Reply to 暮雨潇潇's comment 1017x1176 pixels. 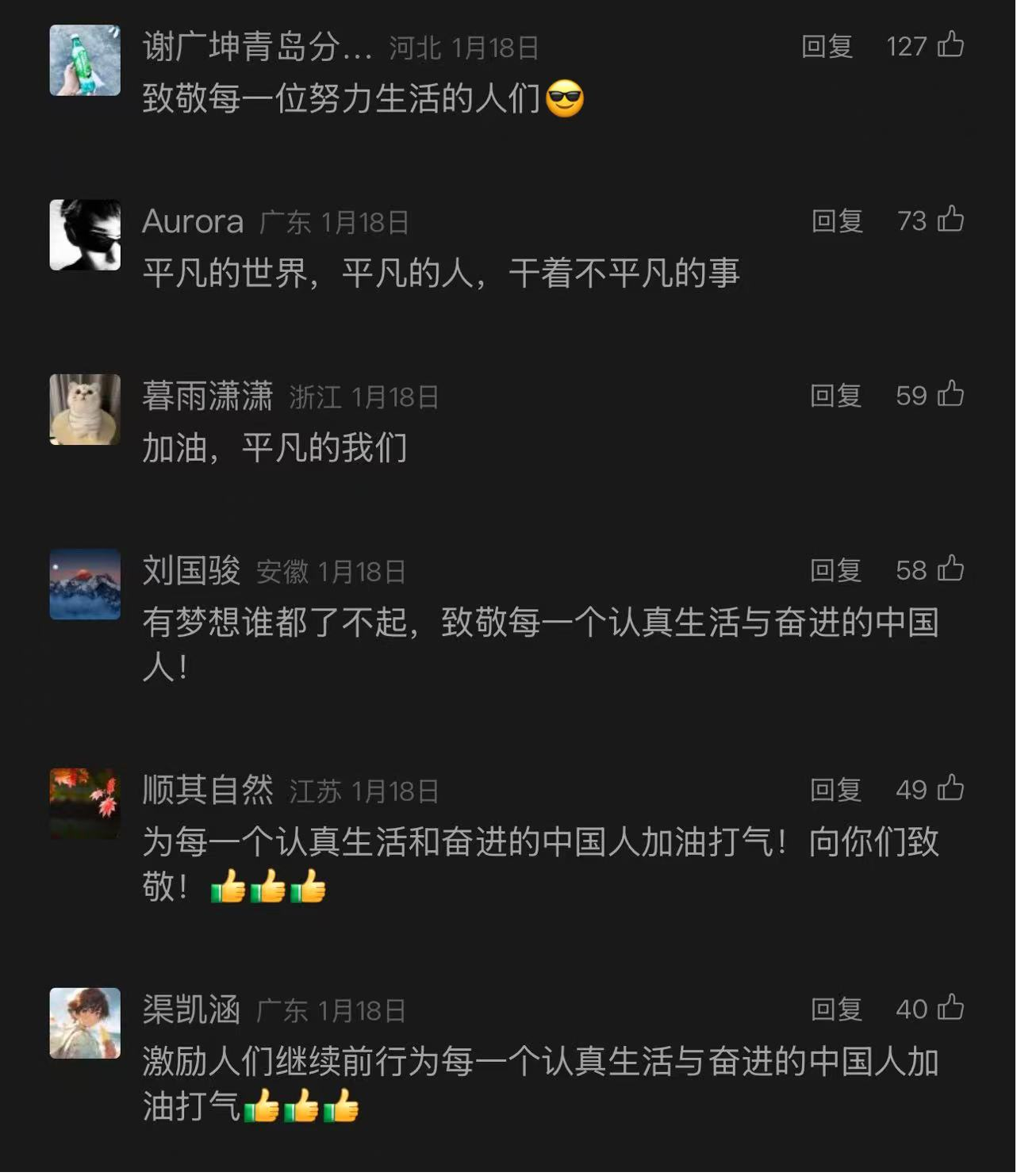835,396
